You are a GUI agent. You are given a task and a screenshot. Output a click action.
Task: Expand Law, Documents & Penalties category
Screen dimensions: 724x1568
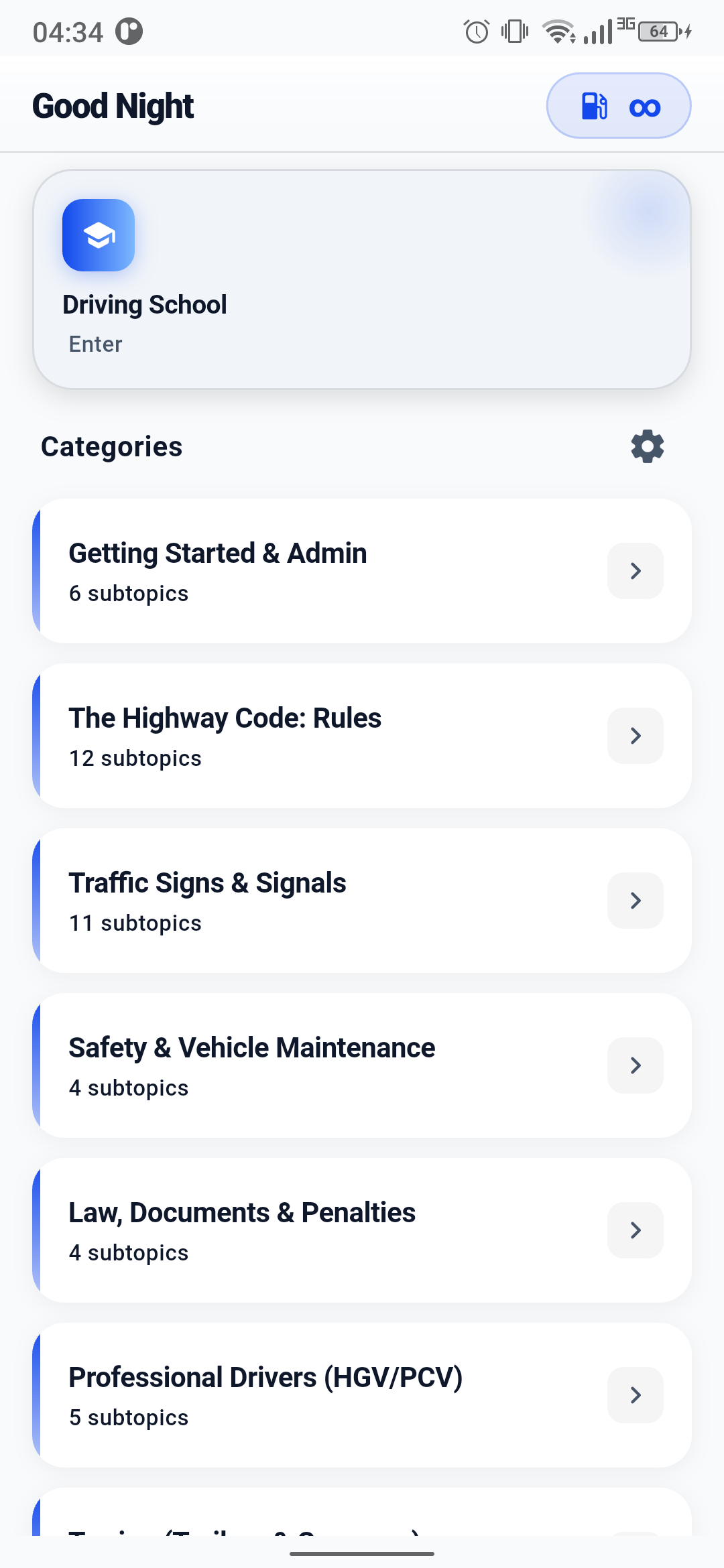[635, 1230]
